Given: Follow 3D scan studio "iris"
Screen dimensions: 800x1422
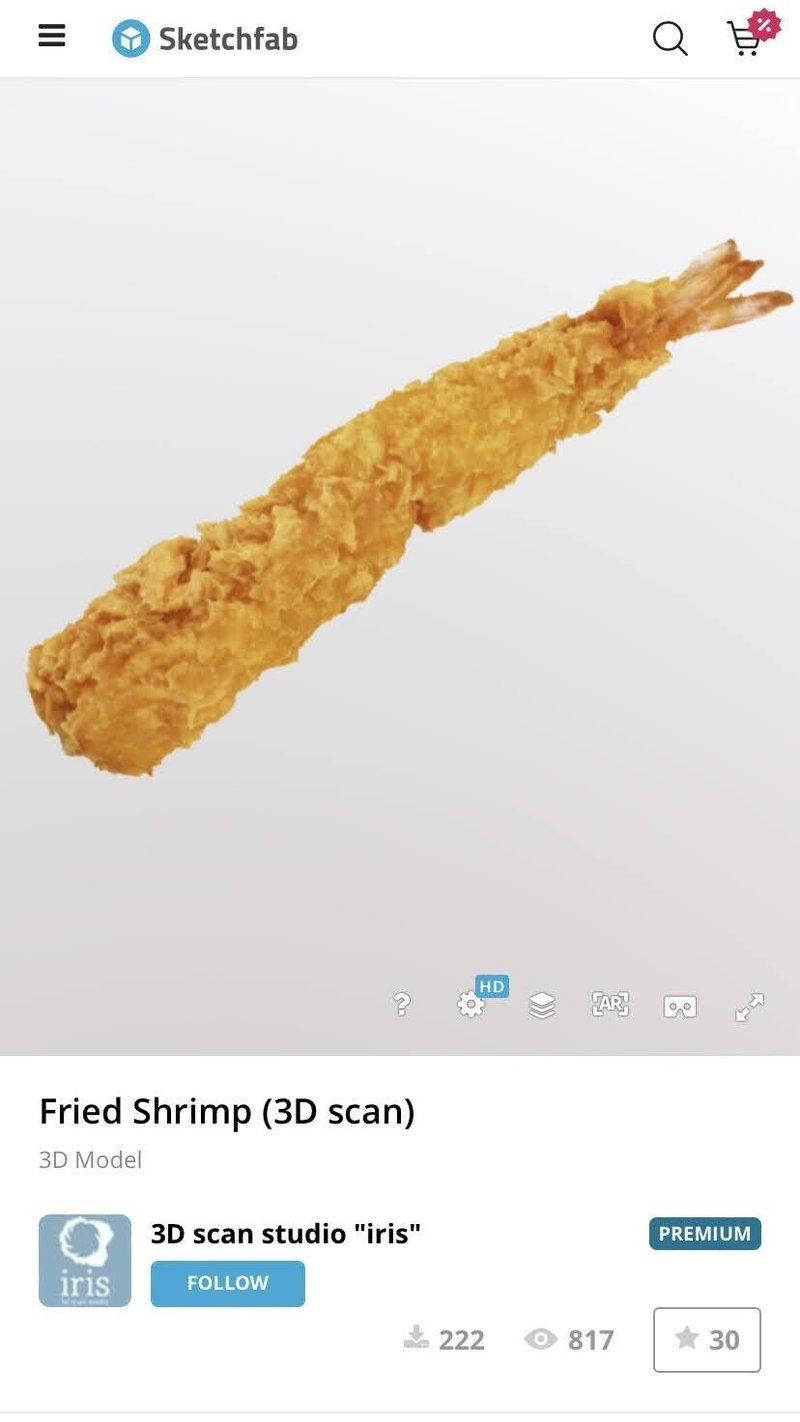Looking at the screenshot, I should pyautogui.click(x=227, y=1283).
